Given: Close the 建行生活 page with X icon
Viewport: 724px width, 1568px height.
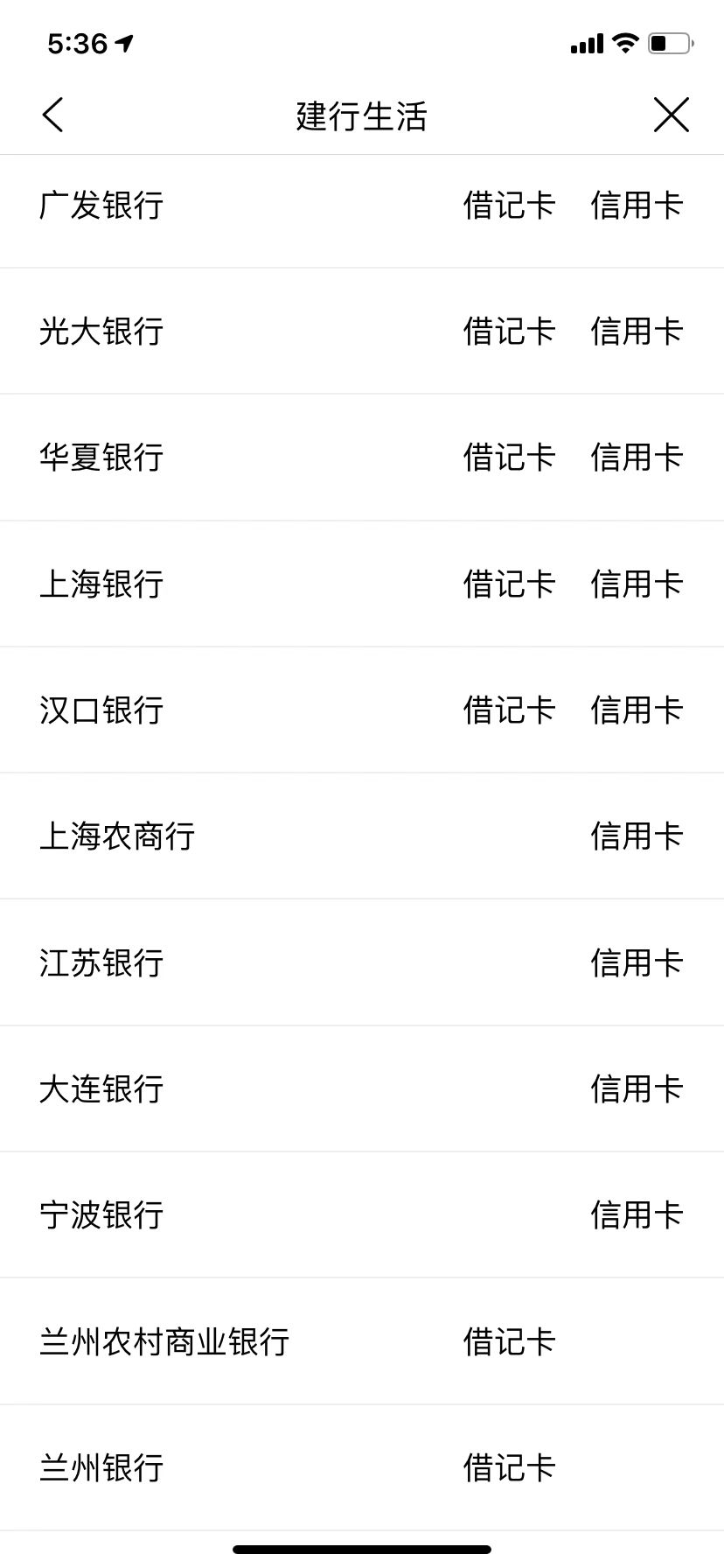Looking at the screenshot, I should [671, 115].
